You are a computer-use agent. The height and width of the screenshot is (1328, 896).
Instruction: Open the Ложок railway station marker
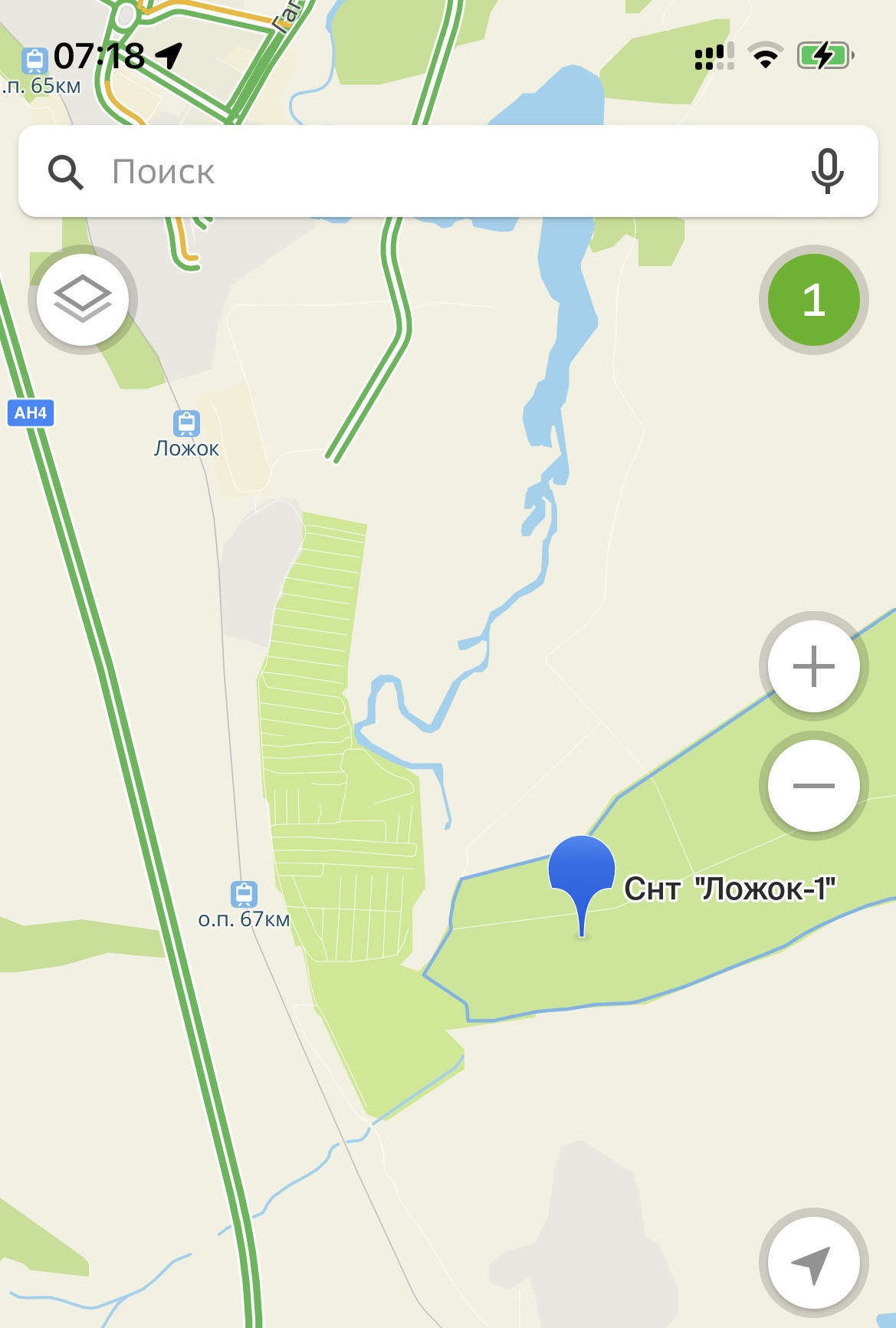[186, 423]
